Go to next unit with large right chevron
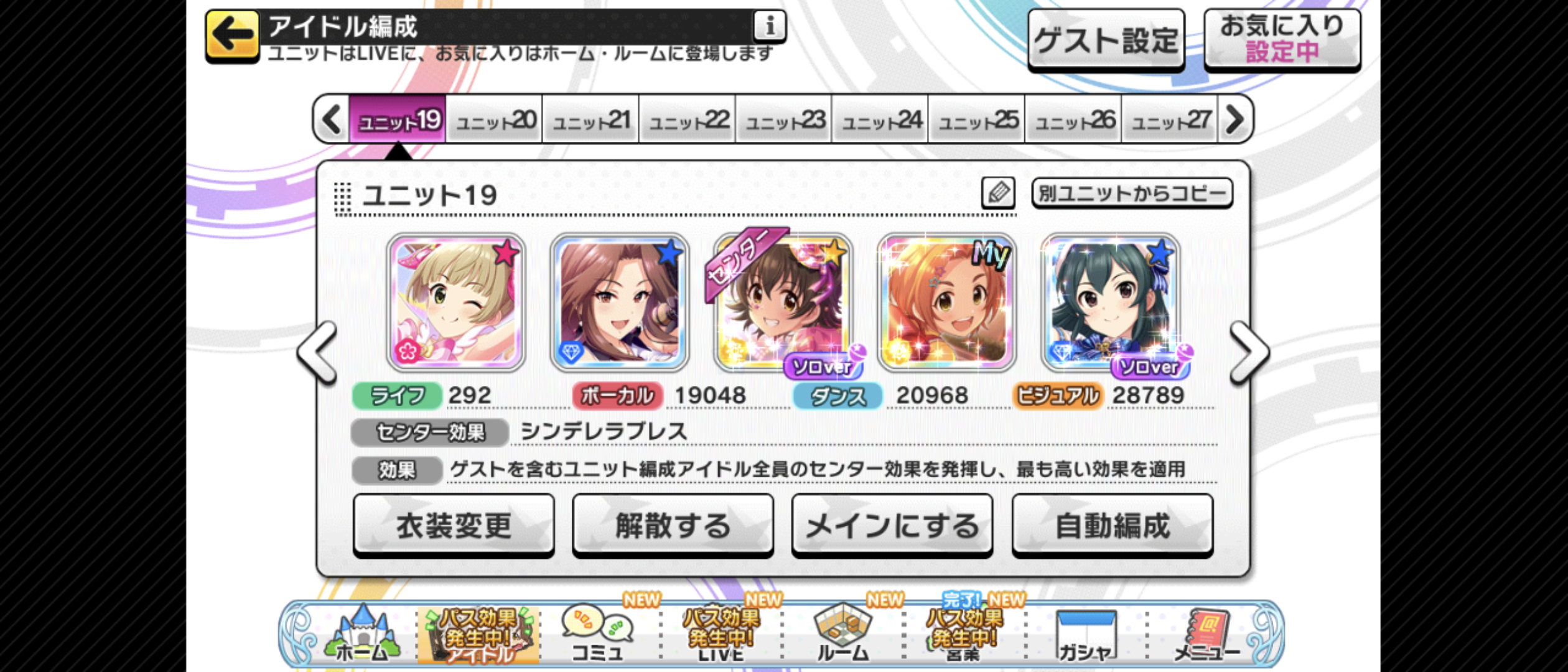Screen dimensions: 1568x672 pos(1248,352)
